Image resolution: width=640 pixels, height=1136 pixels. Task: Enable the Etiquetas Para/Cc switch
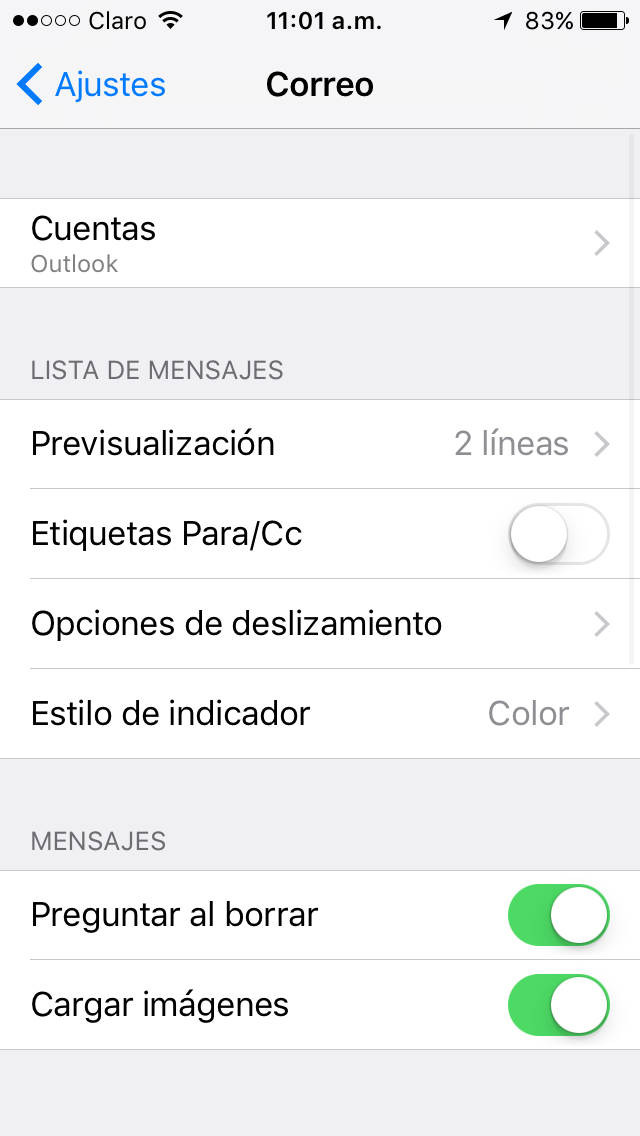pos(558,534)
